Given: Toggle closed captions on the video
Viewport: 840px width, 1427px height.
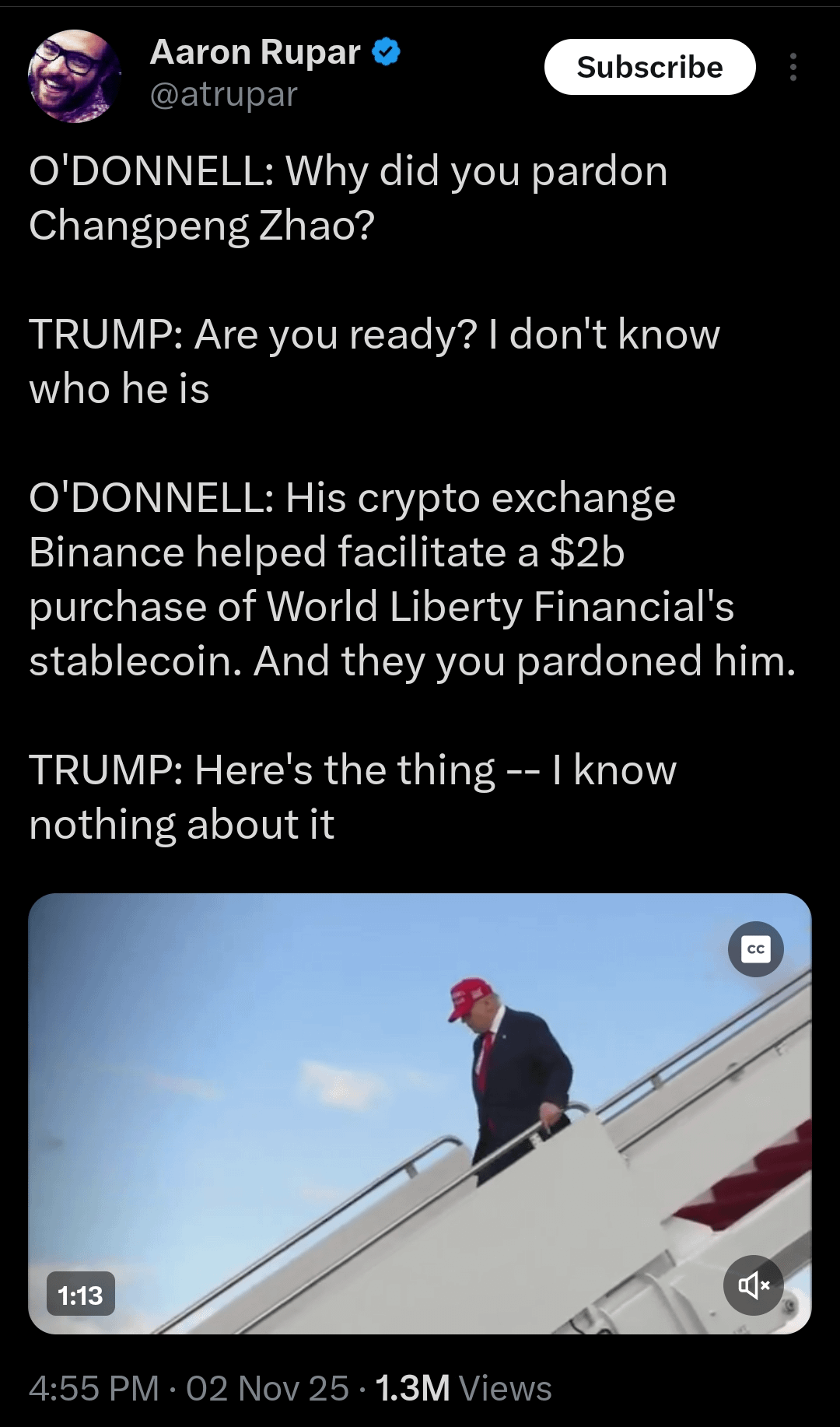Looking at the screenshot, I should 755,949.
